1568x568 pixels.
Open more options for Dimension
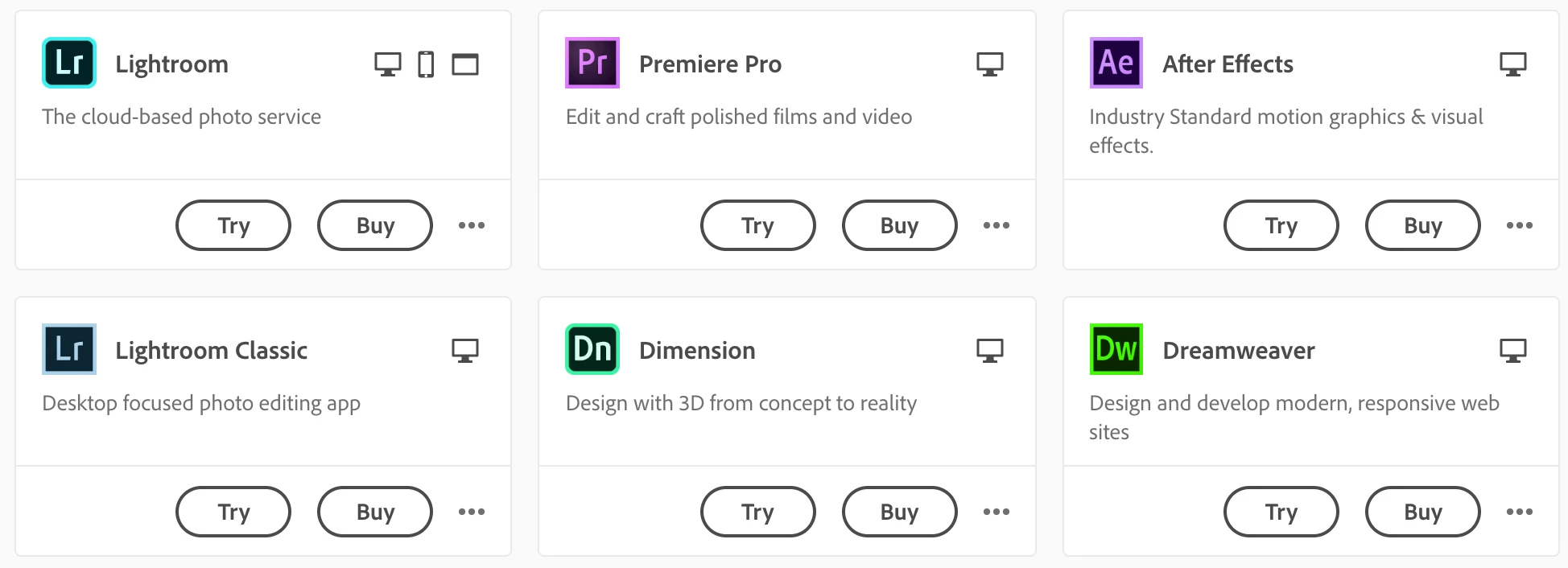tap(996, 512)
